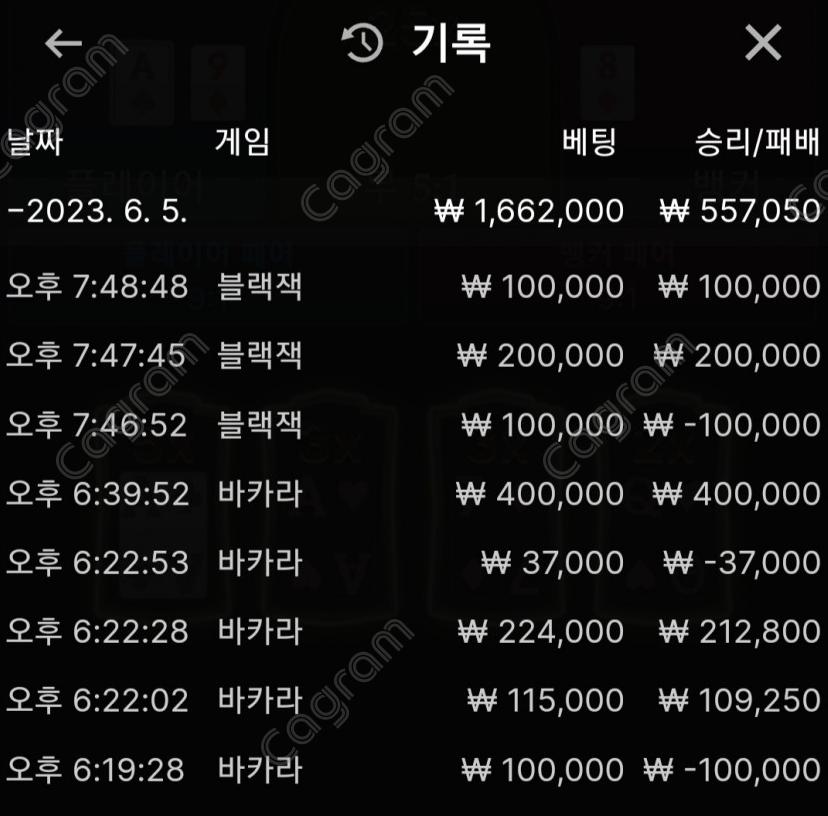Open the 오후 6:39:52 바카라 record

(x=413, y=493)
